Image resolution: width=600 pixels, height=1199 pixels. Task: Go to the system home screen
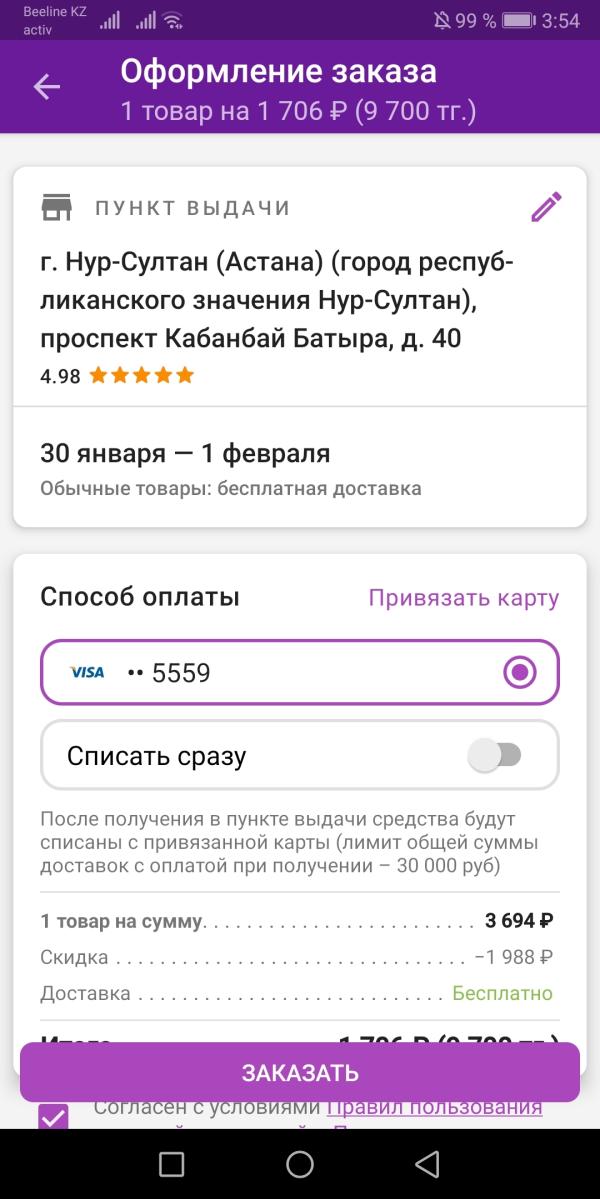[300, 1164]
